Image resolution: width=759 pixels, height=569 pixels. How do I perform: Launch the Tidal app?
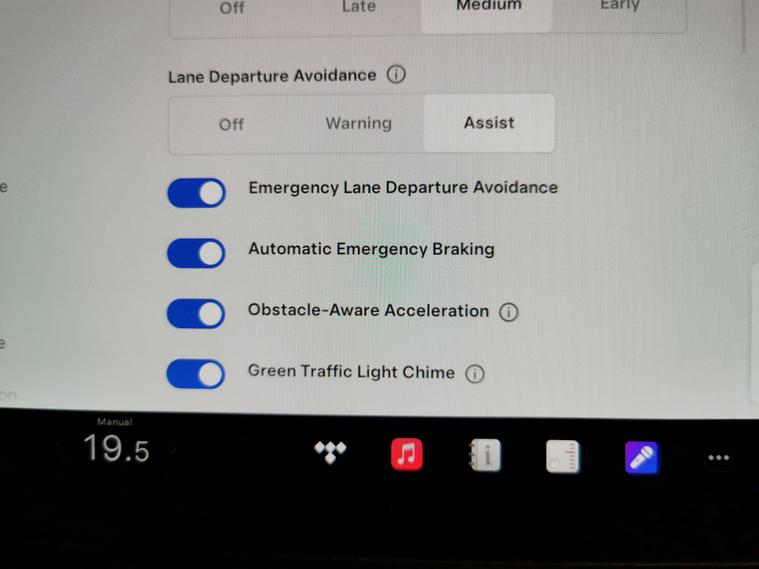coord(330,452)
